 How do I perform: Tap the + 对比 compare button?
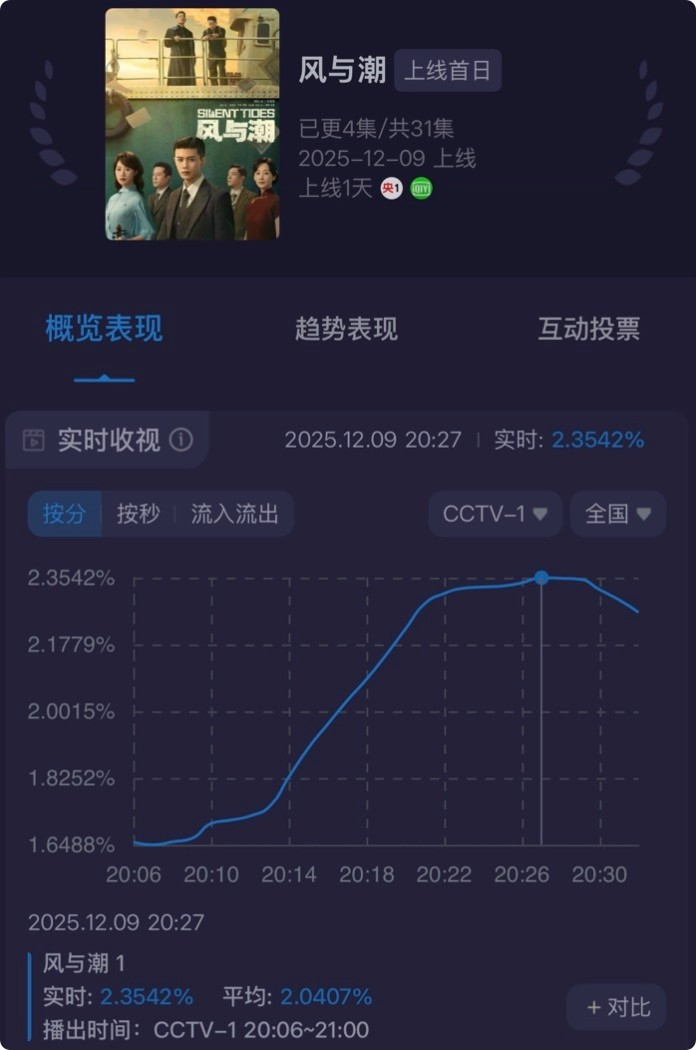tap(616, 1006)
